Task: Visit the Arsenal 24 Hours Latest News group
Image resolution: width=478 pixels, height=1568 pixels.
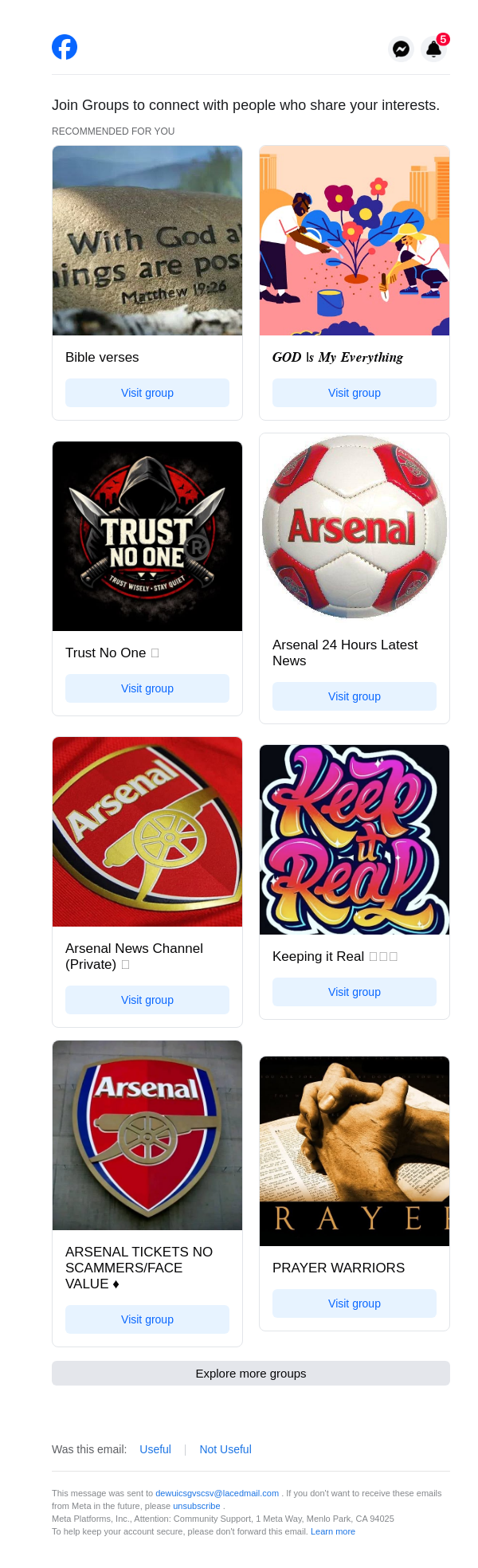Action: point(355,696)
